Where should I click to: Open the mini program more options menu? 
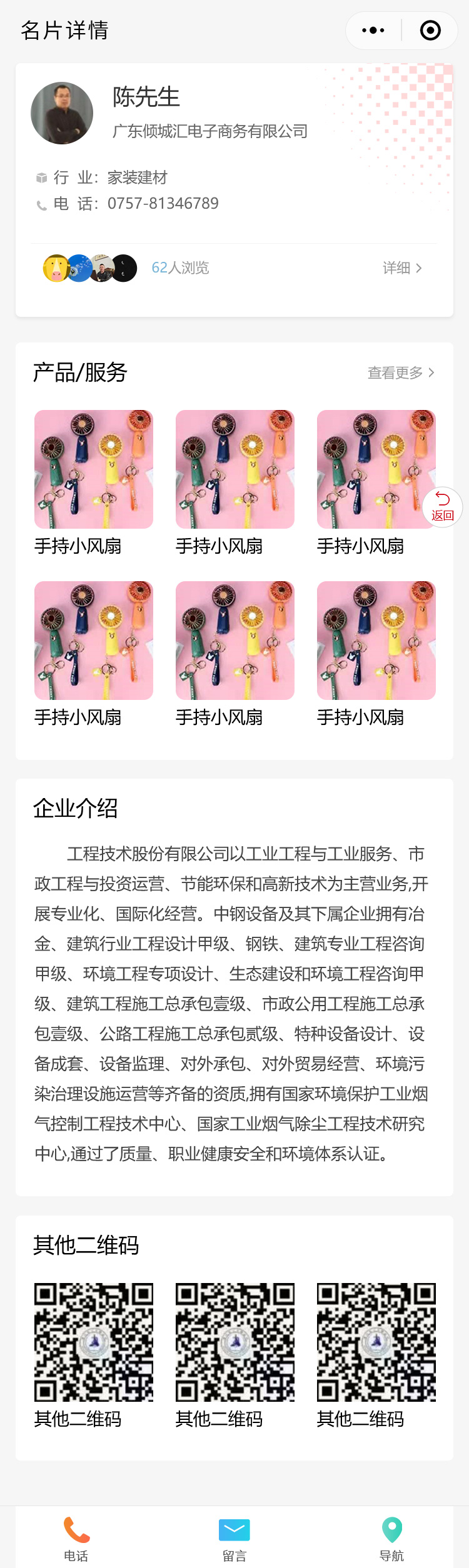tap(373, 31)
